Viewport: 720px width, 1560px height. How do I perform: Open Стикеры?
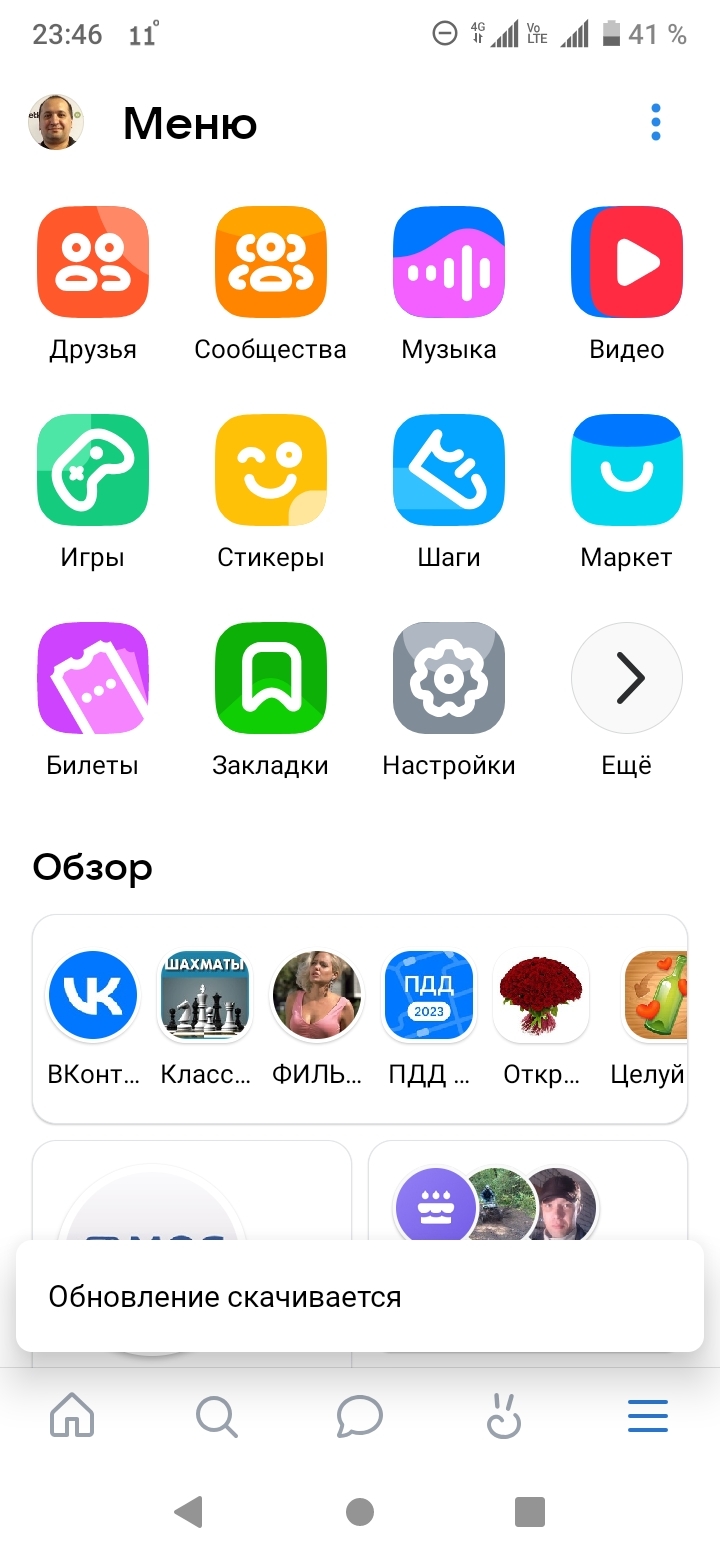270,470
